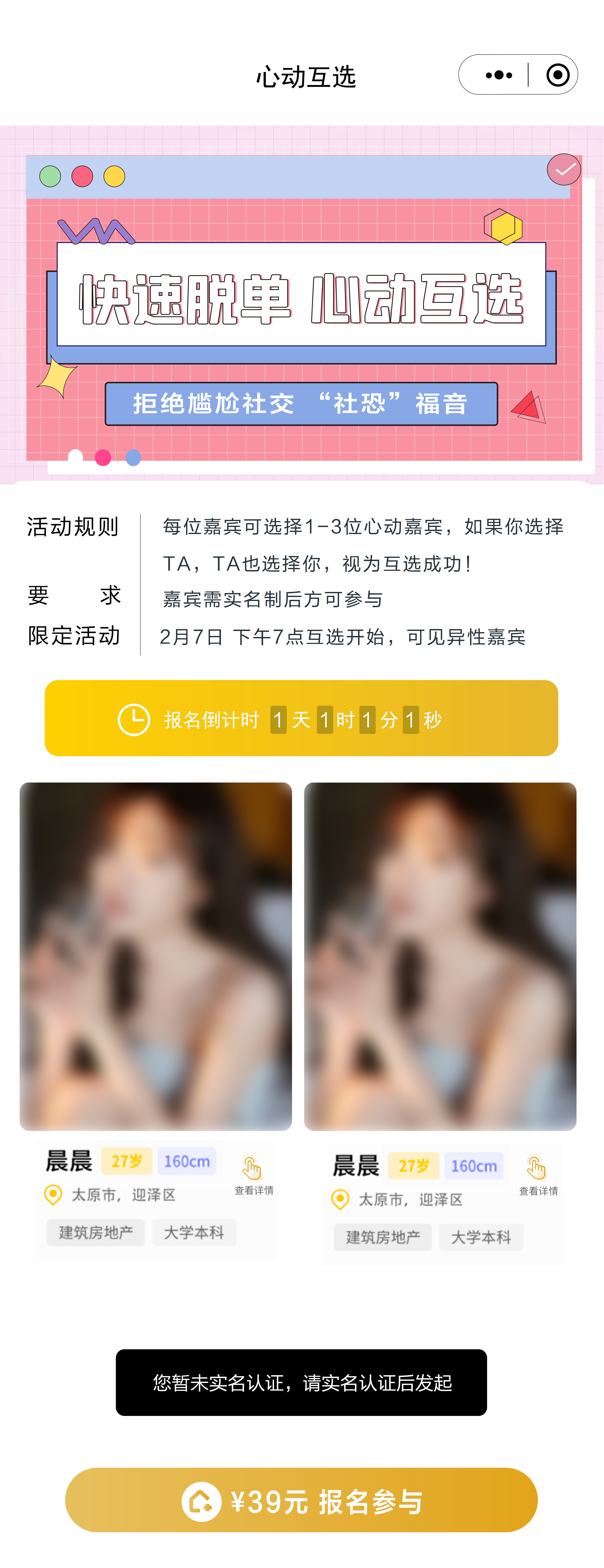
Task: Open the first 晨晨 profile photo
Action: [x=156, y=956]
